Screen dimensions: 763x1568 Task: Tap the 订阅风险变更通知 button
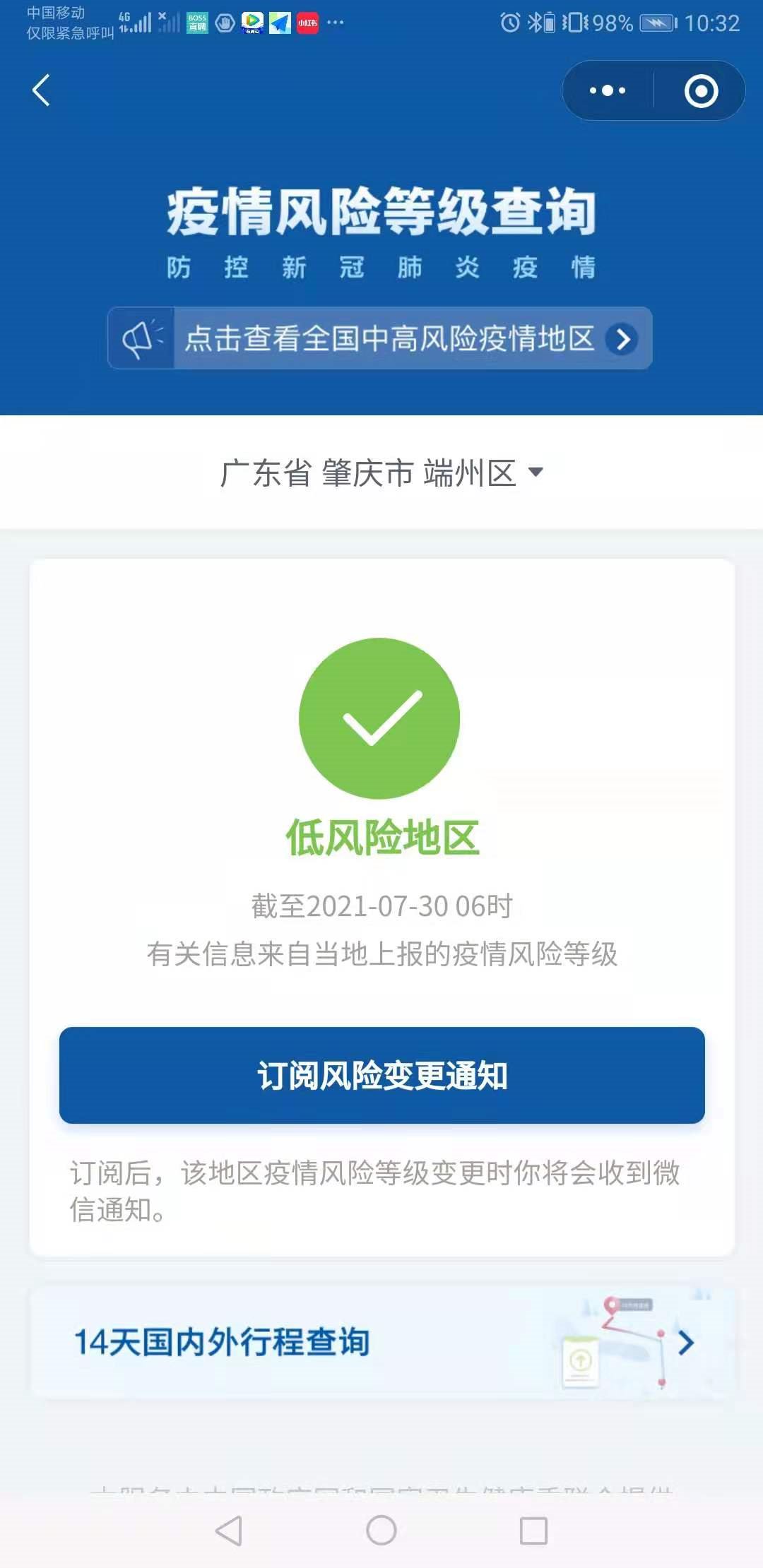pyautogui.click(x=381, y=1075)
